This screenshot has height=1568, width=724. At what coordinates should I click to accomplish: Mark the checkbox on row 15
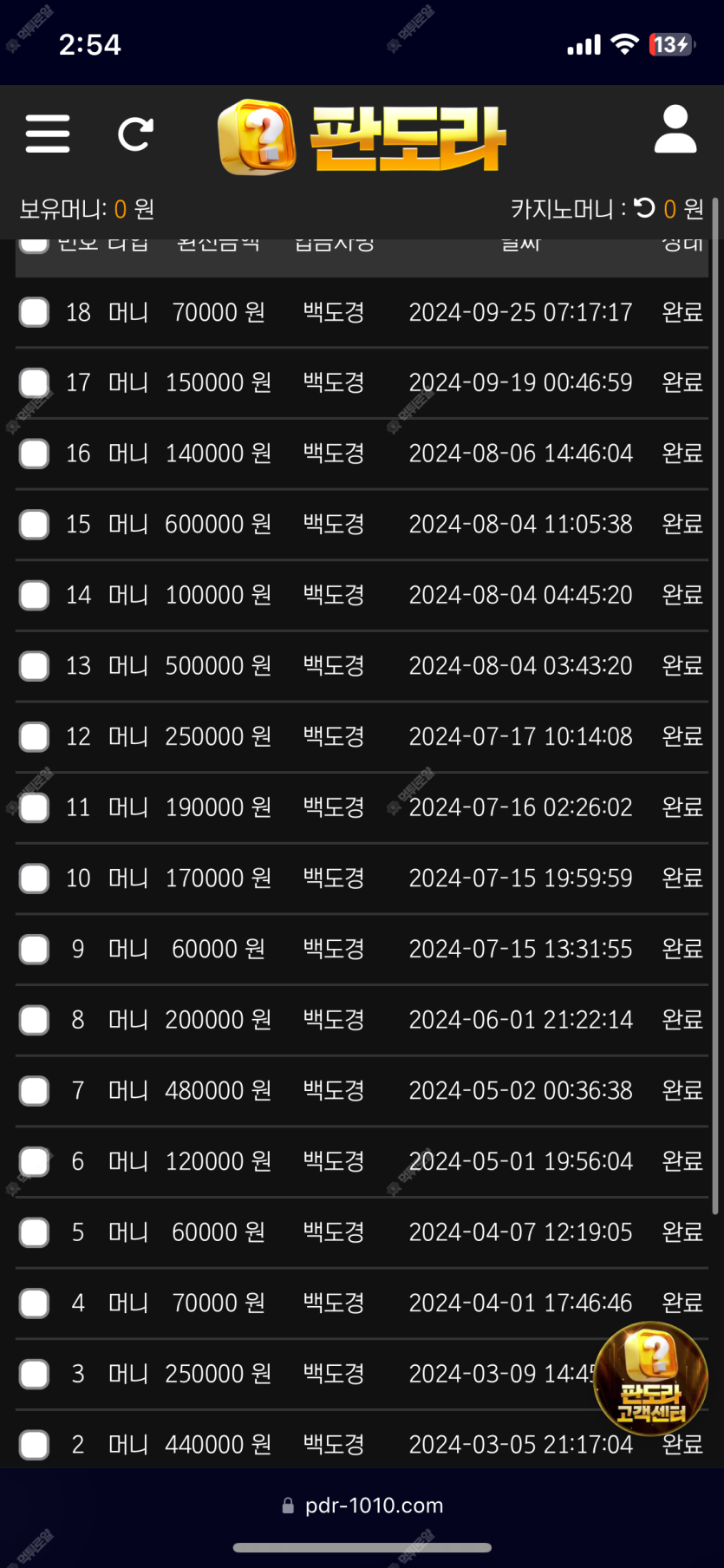click(x=34, y=525)
